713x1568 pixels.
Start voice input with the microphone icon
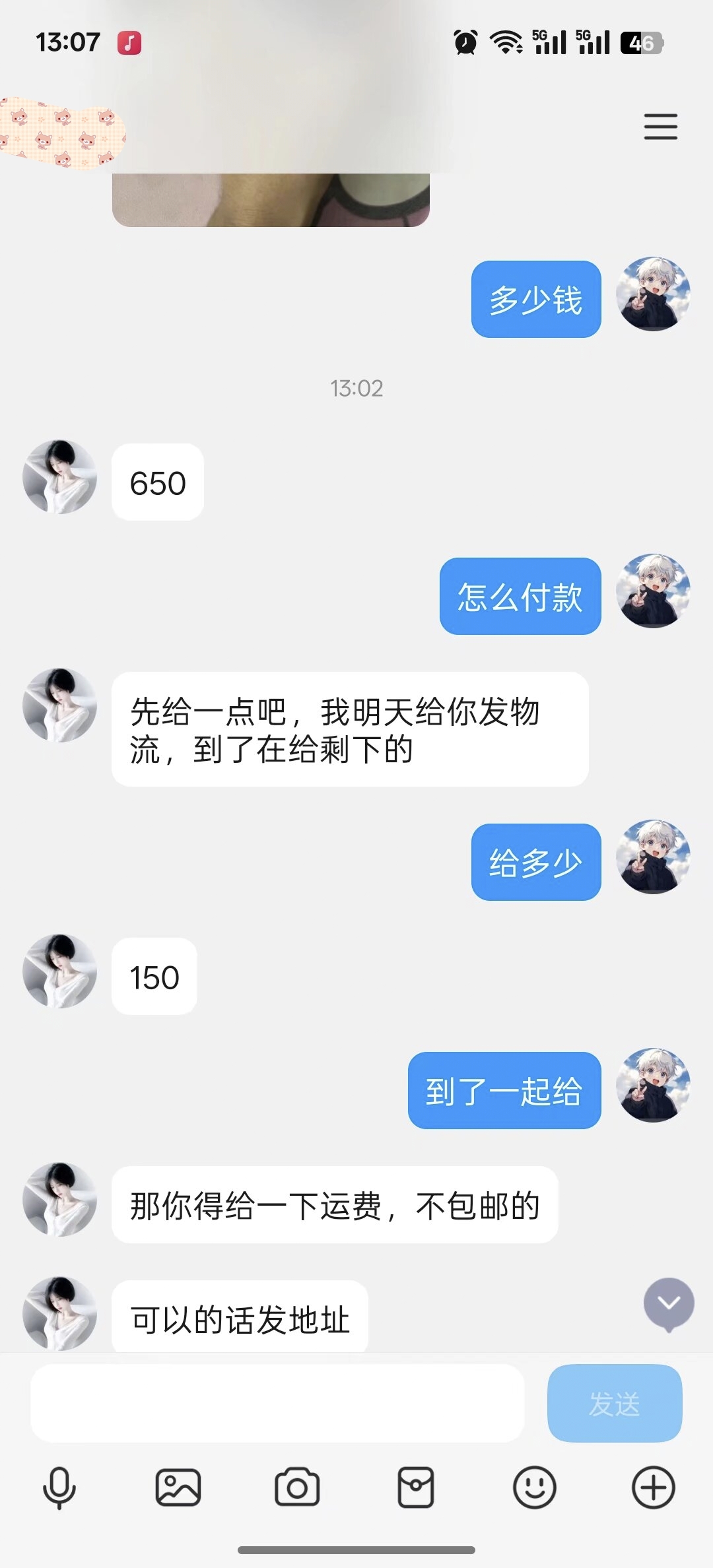(x=59, y=1487)
